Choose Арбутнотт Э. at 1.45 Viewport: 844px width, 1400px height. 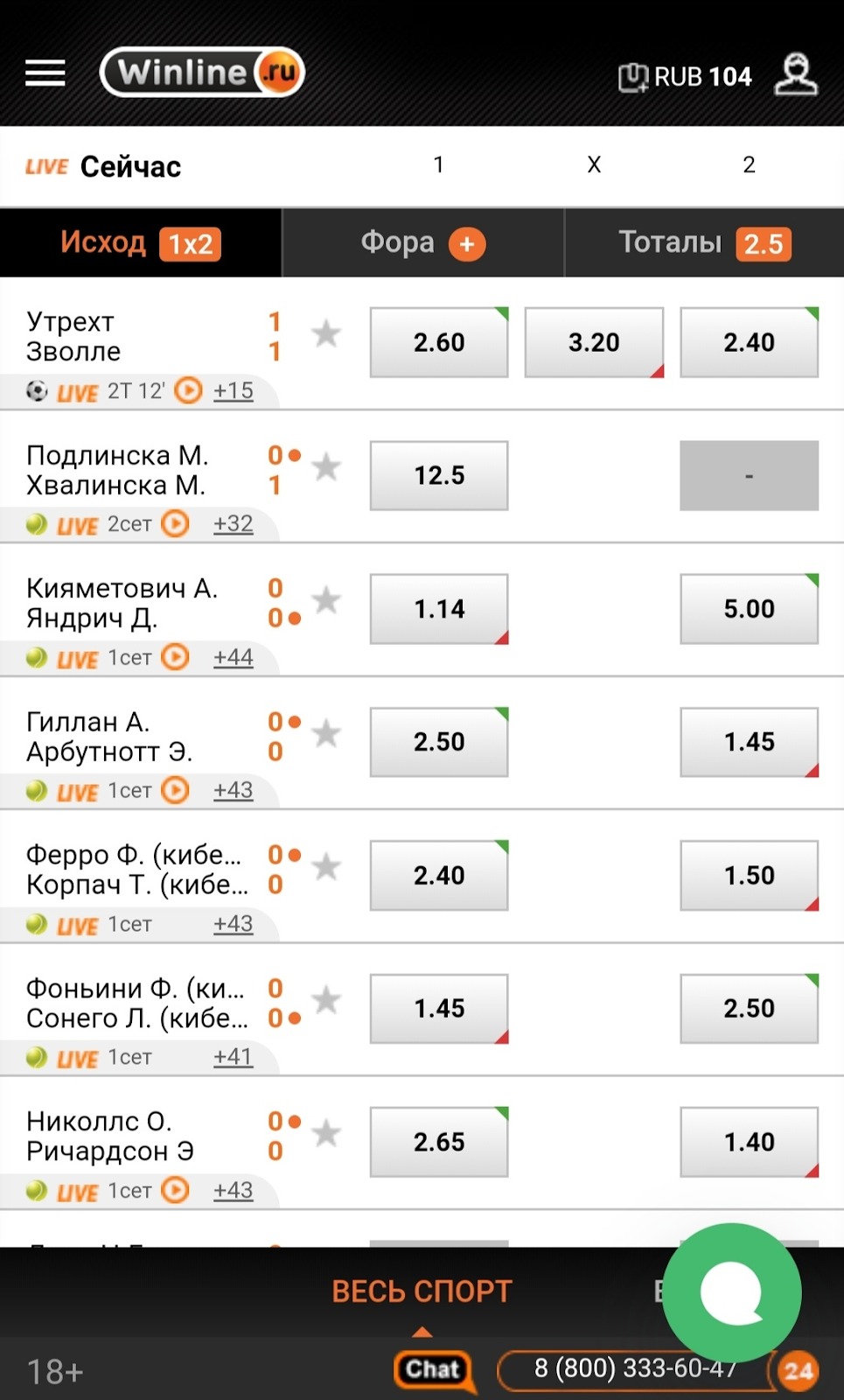pyautogui.click(x=750, y=742)
